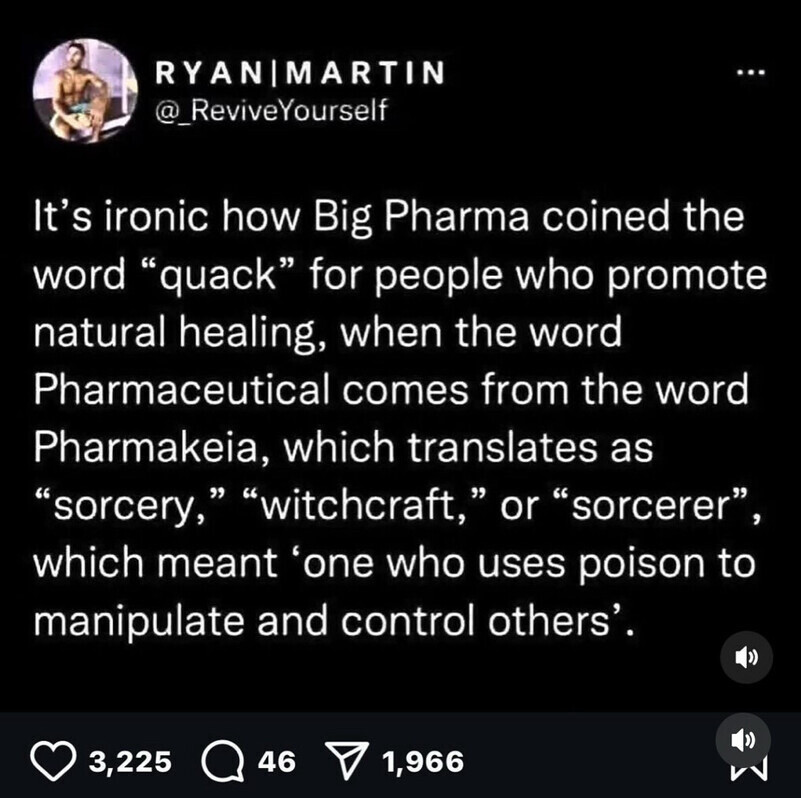This screenshot has width=801, height=798.
Task: Share this post via the paper plane
Action: pos(347,762)
